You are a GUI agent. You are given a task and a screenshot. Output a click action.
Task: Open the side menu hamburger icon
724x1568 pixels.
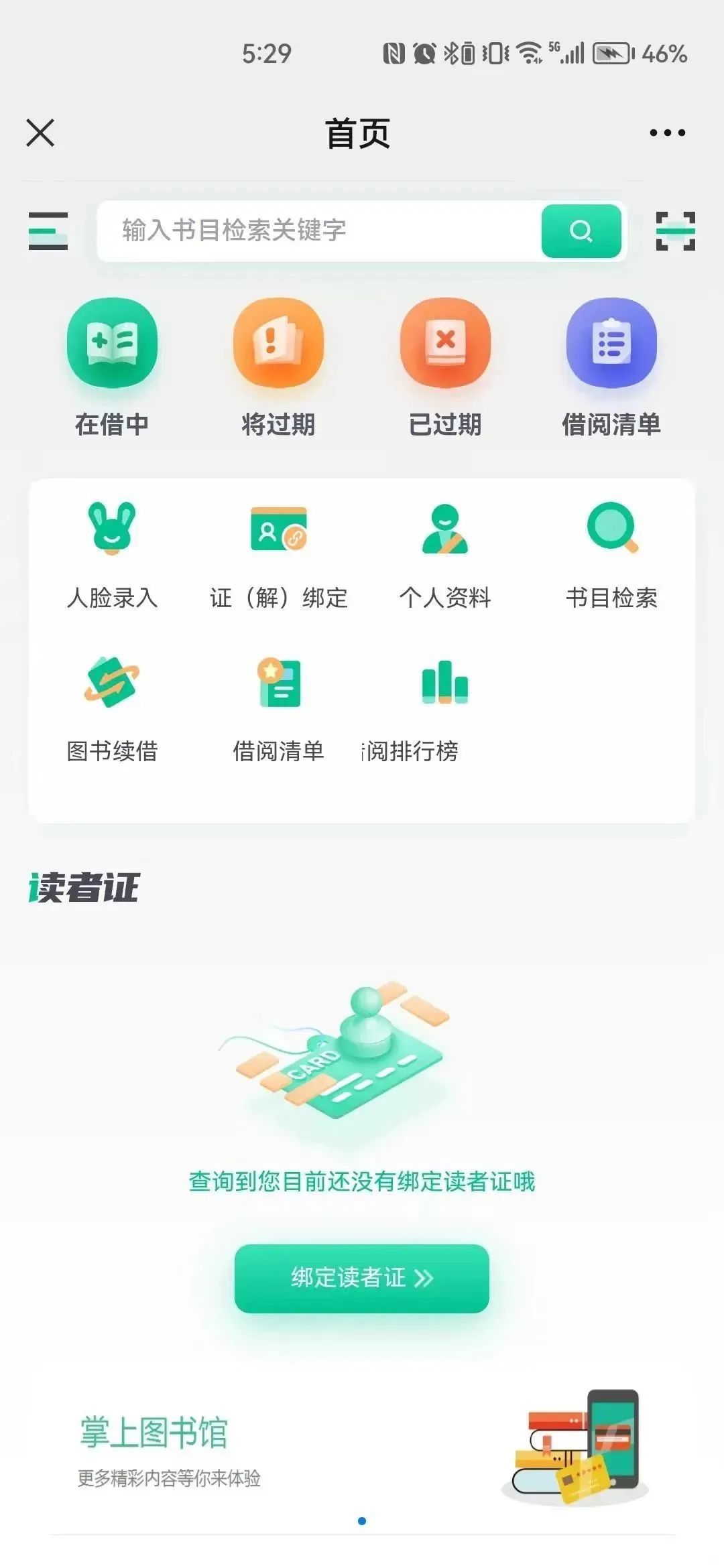pos(48,231)
